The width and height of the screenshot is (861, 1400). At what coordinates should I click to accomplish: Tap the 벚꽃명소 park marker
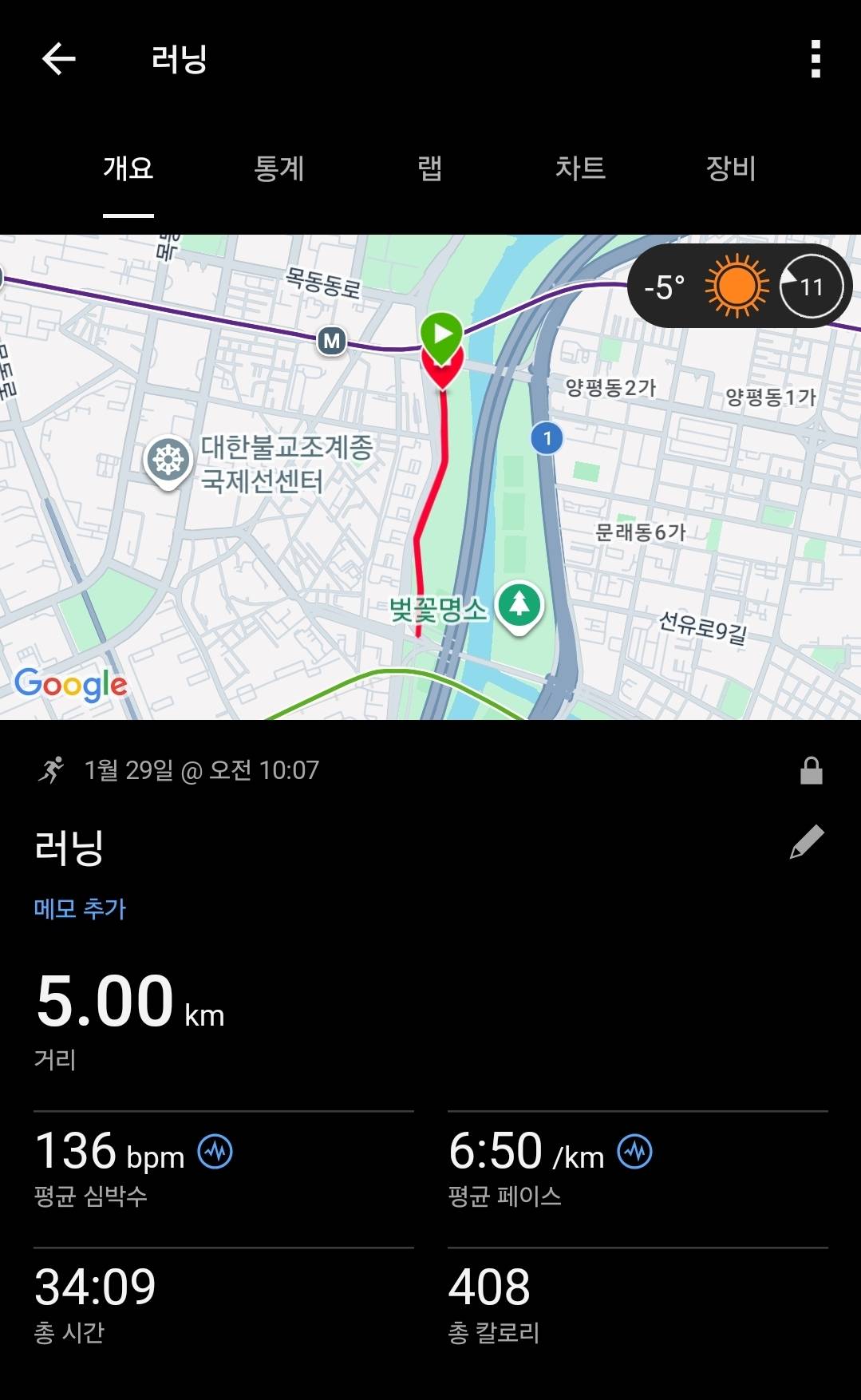point(518,608)
